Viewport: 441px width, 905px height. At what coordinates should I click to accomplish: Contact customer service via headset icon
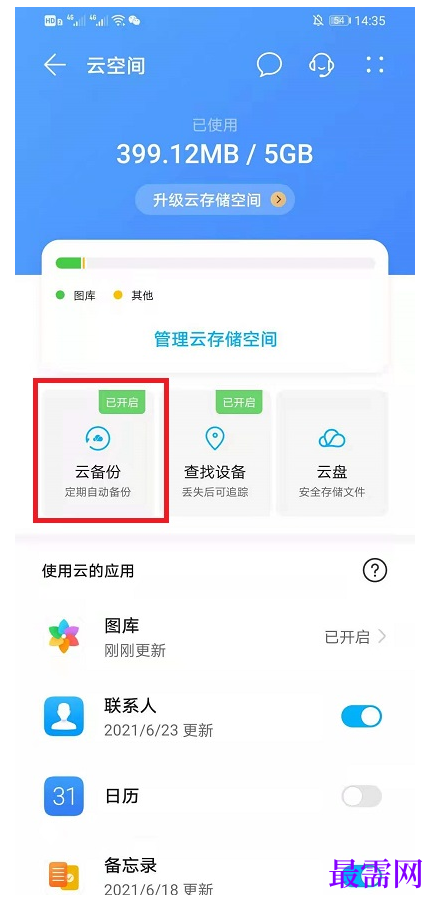322,65
